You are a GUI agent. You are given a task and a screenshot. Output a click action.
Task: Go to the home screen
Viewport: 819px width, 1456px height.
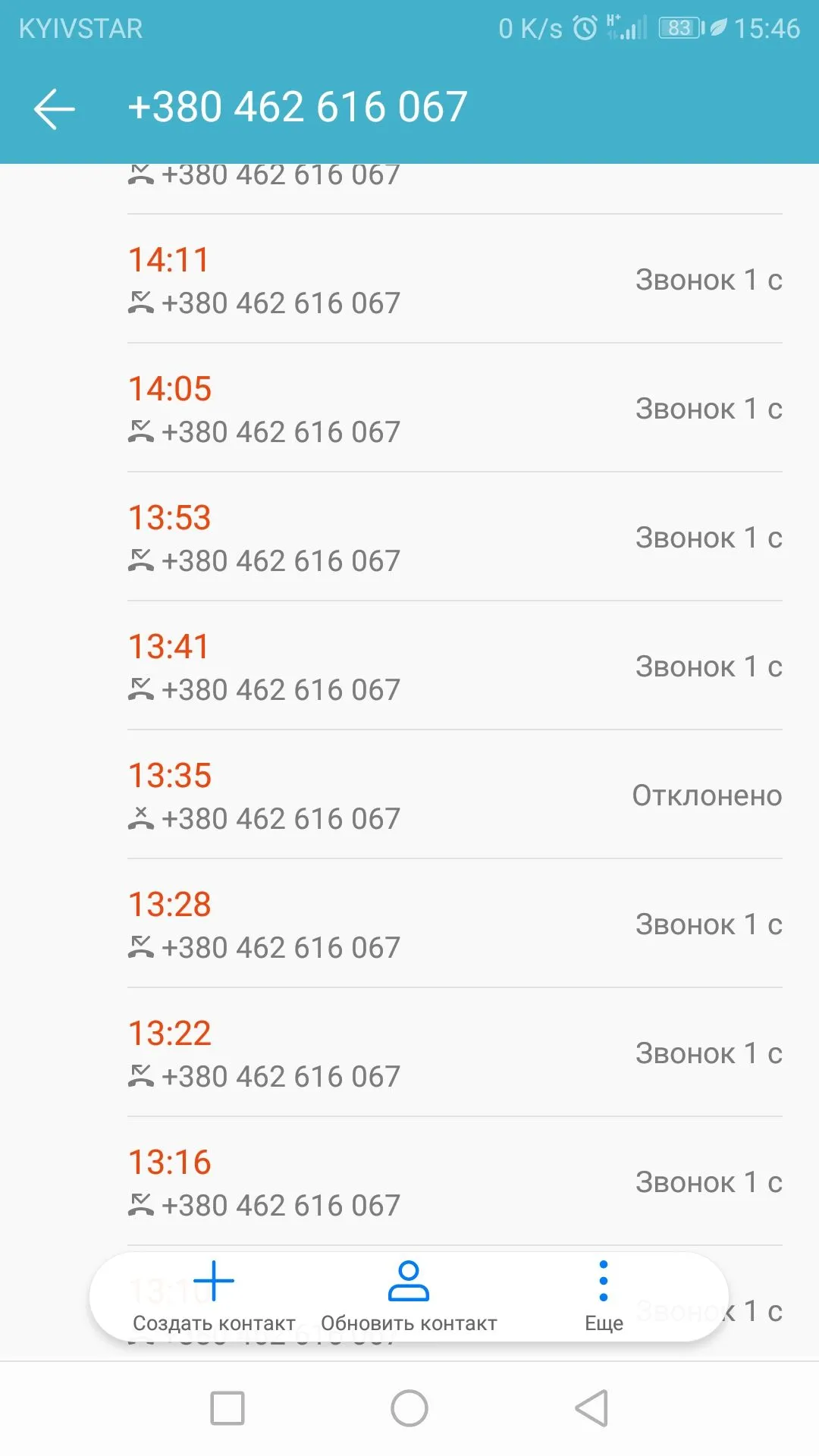tap(409, 1408)
